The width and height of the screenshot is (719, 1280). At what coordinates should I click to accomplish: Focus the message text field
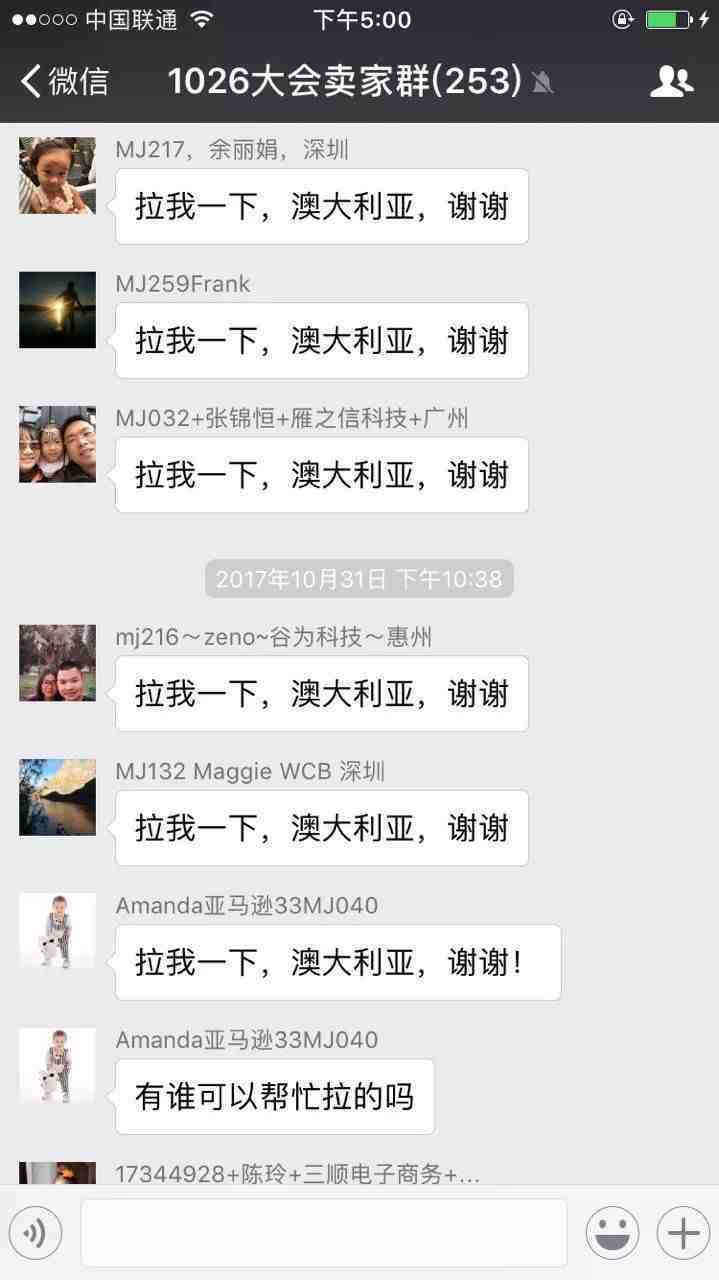point(323,1233)
